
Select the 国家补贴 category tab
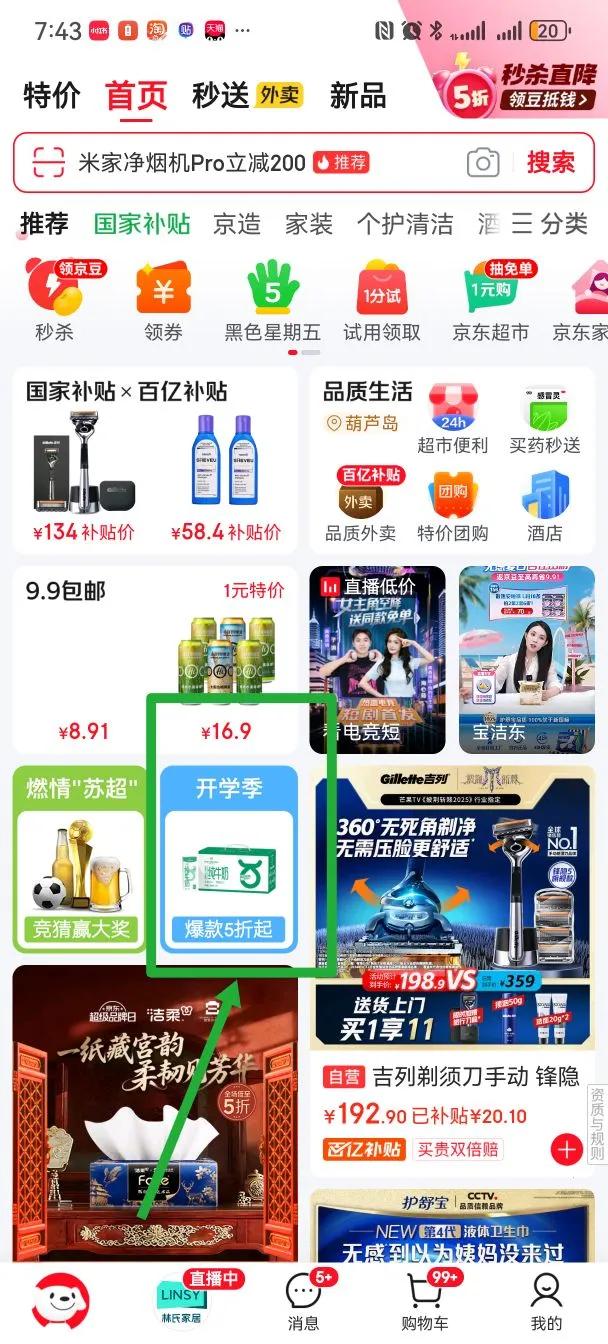[142, 223]
